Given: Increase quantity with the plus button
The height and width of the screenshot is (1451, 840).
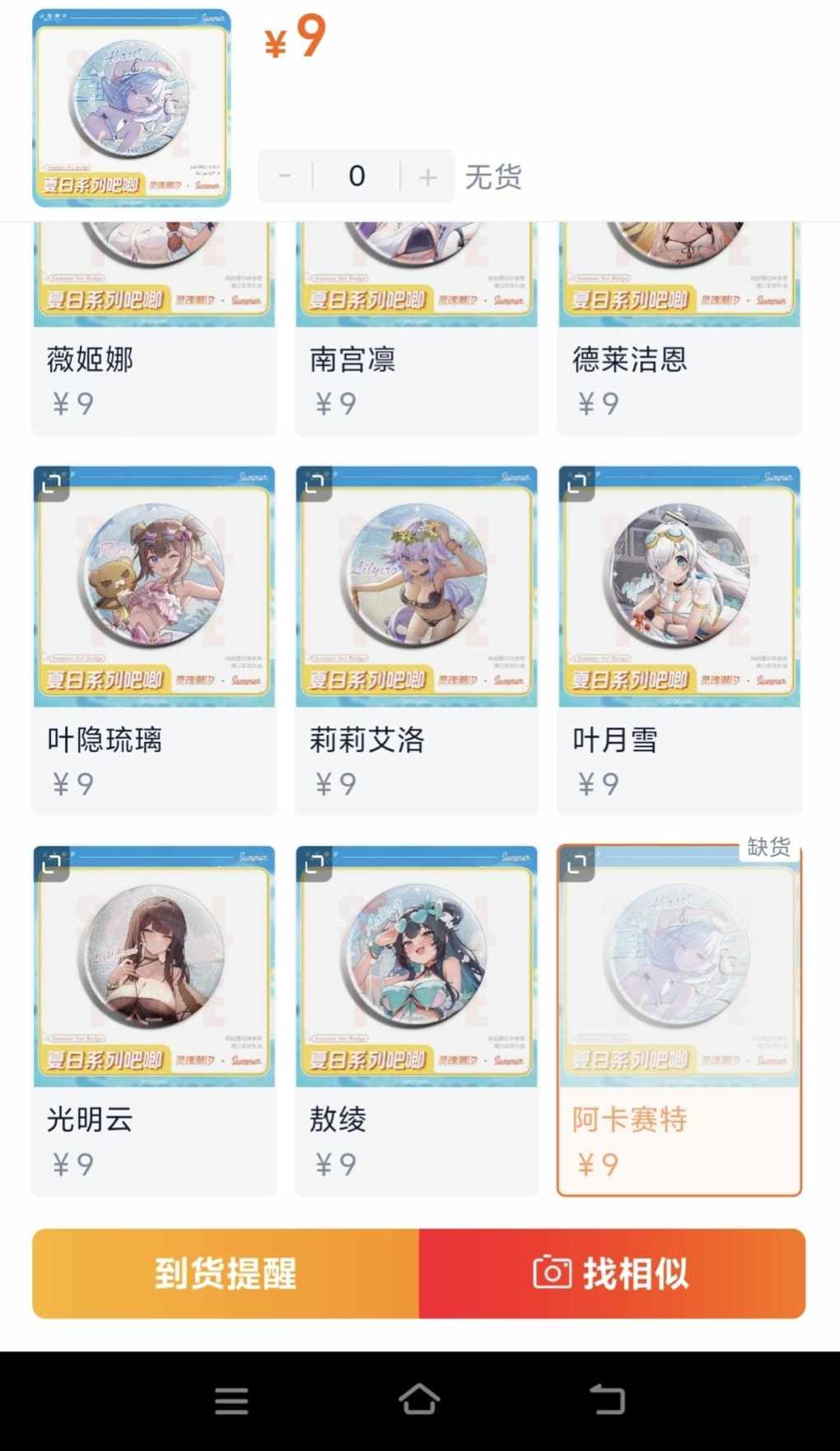Looking at the screenshot, I should (427, 176).
